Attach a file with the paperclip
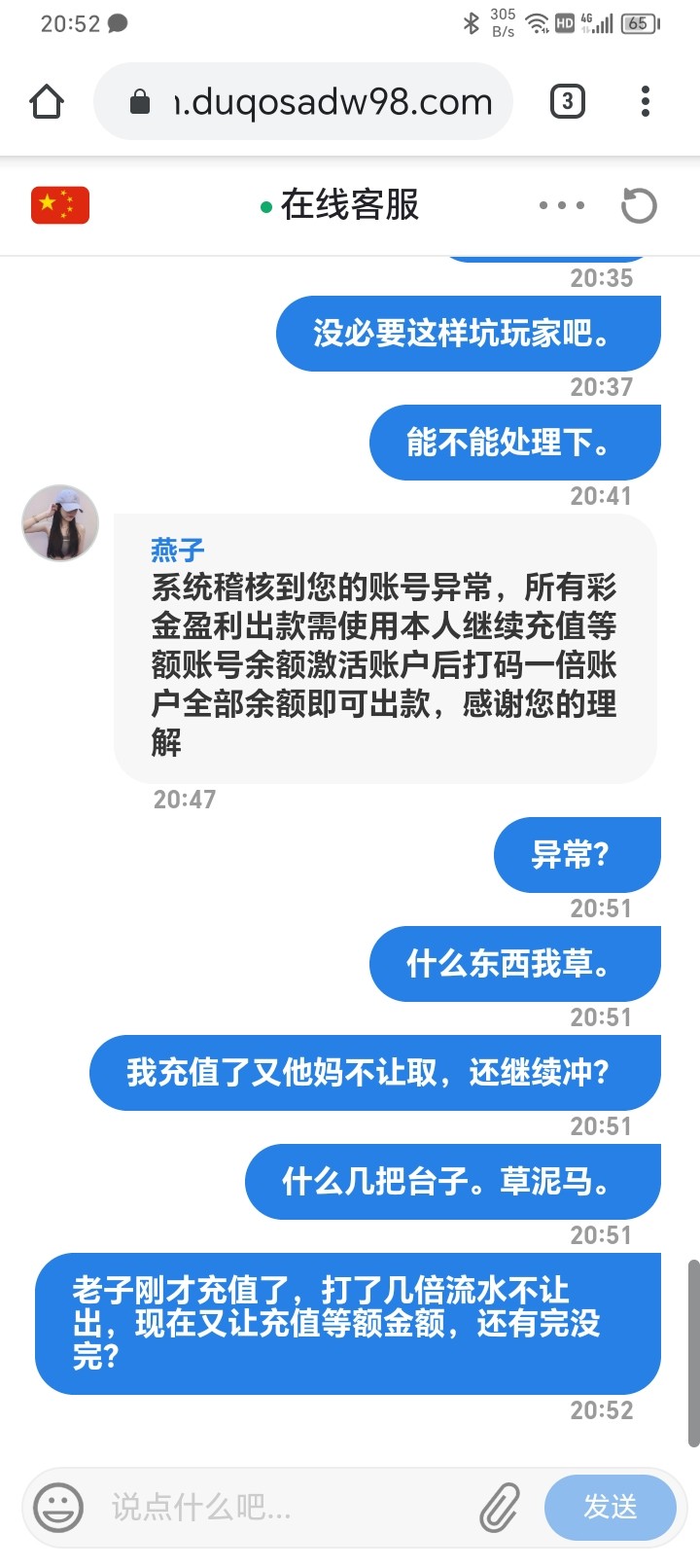This screenshot has width=700, height=1568. (x=501, y=1508)
